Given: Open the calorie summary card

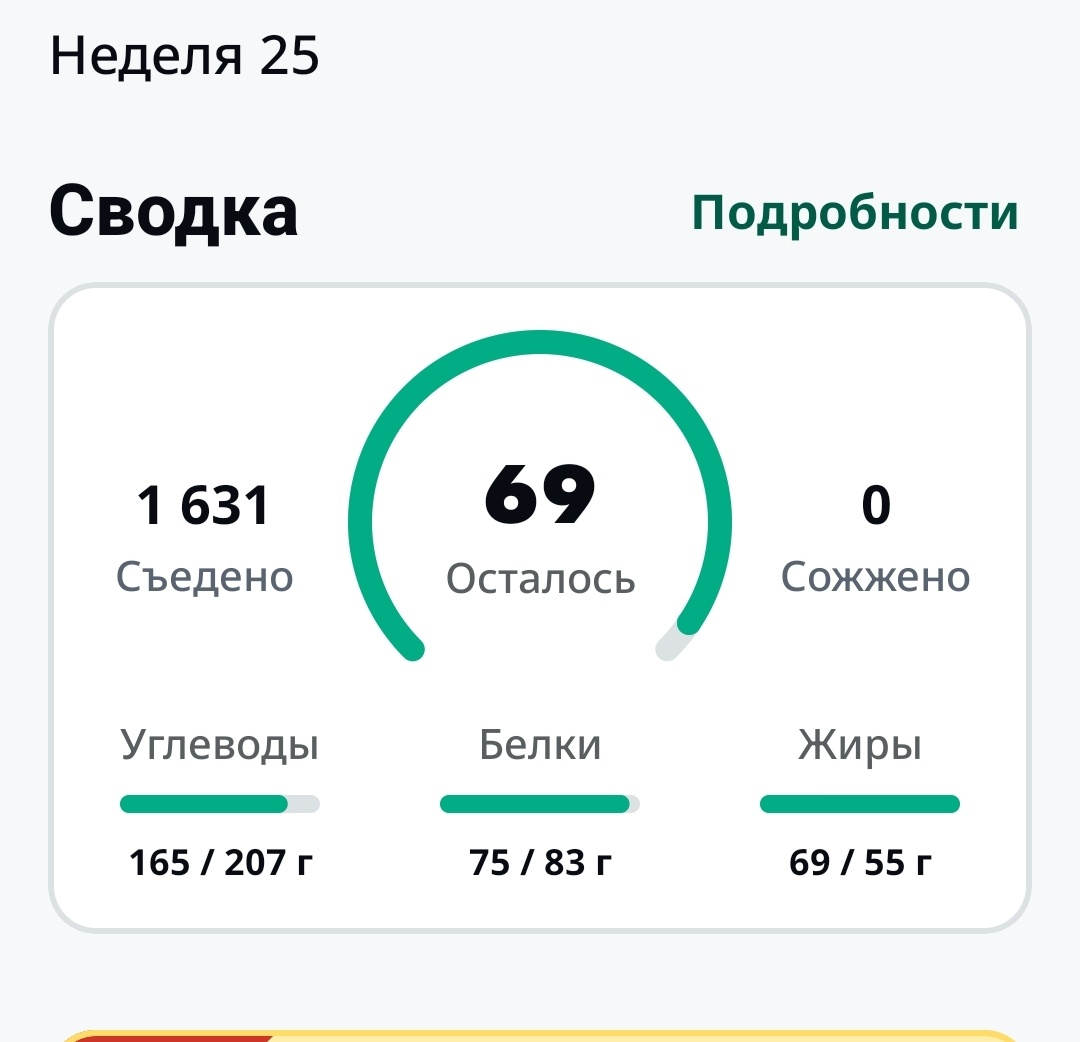Looking at the screenshot, I should point(539,607).
